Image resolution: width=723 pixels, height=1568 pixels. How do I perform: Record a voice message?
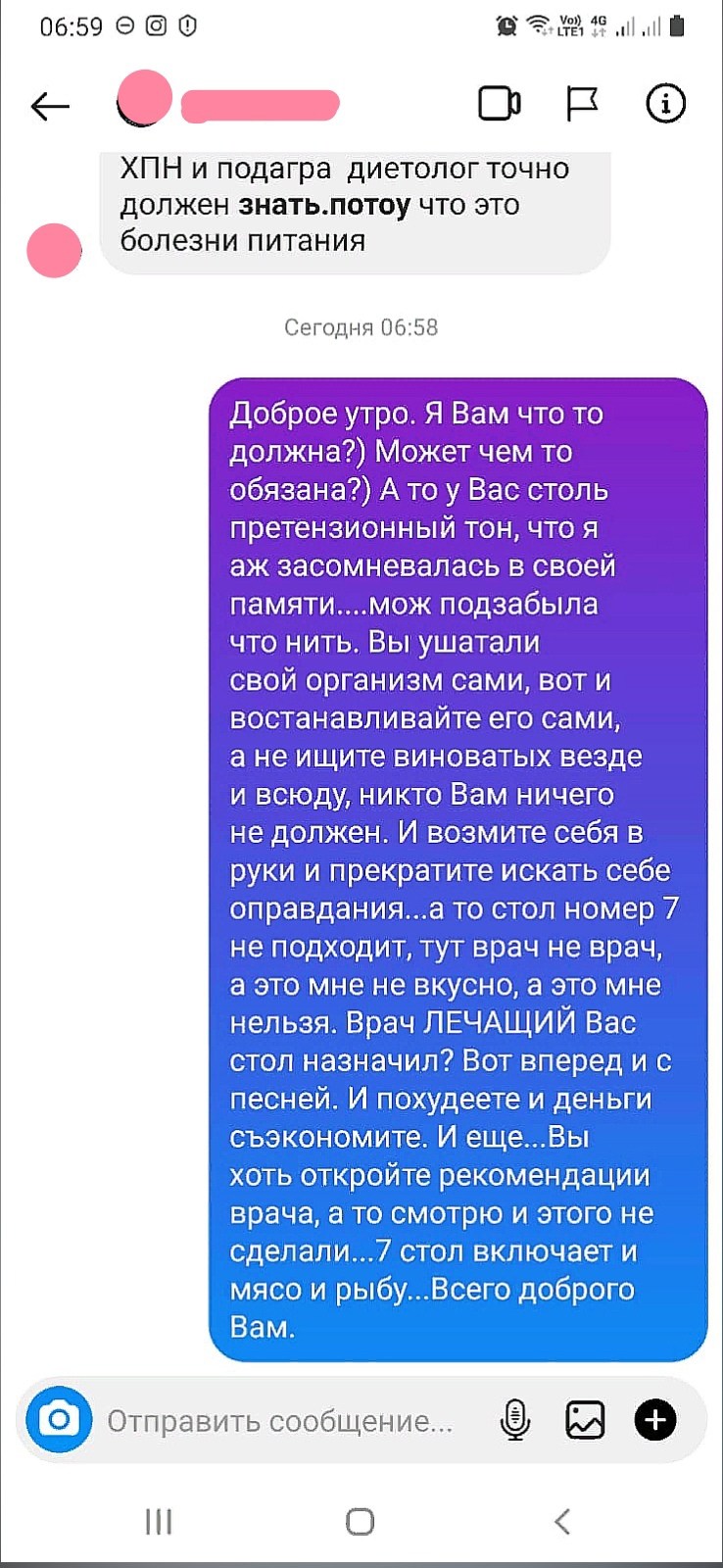(515, 1419)
